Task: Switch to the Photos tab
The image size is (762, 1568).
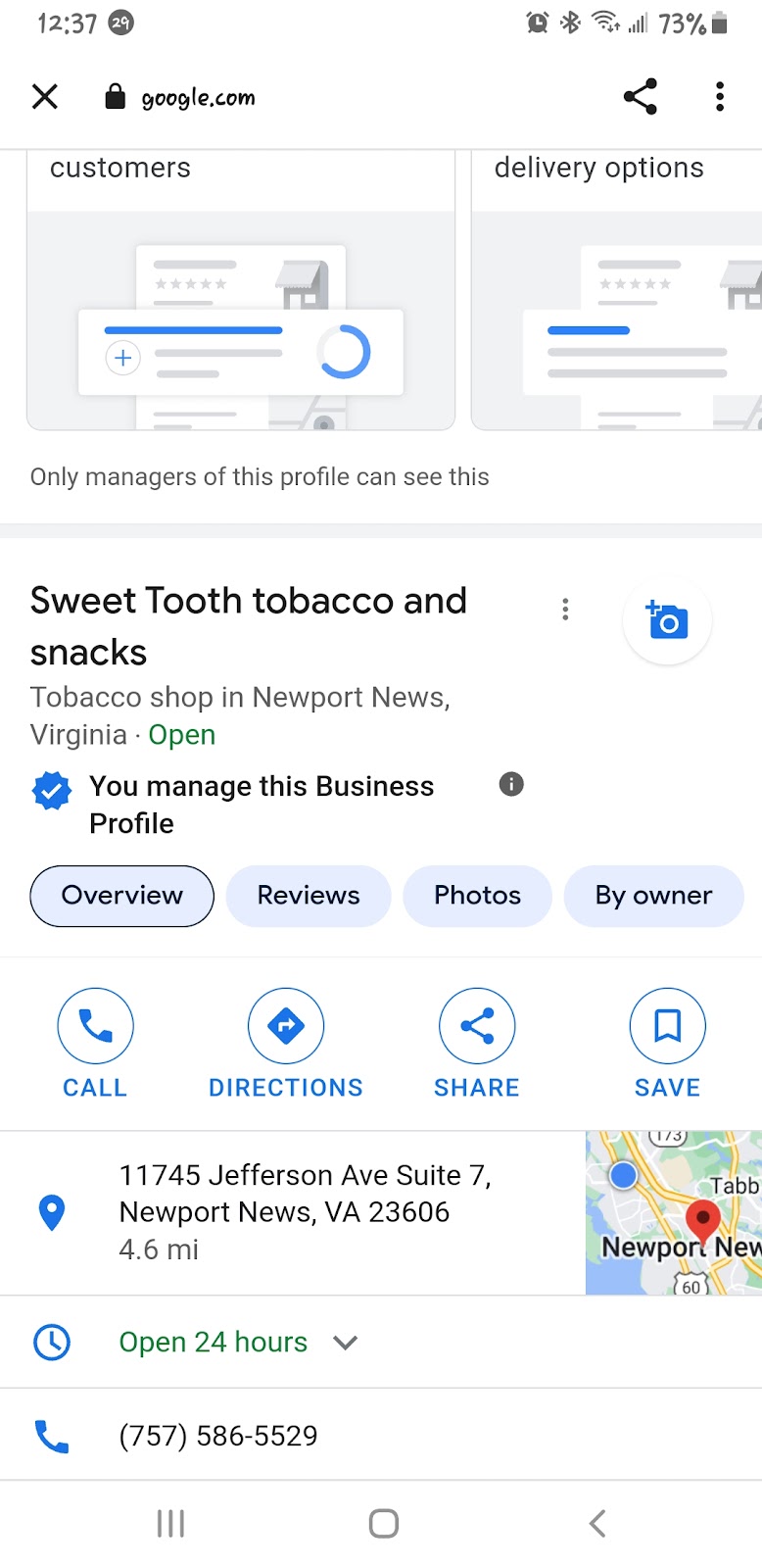Action: 477,896
